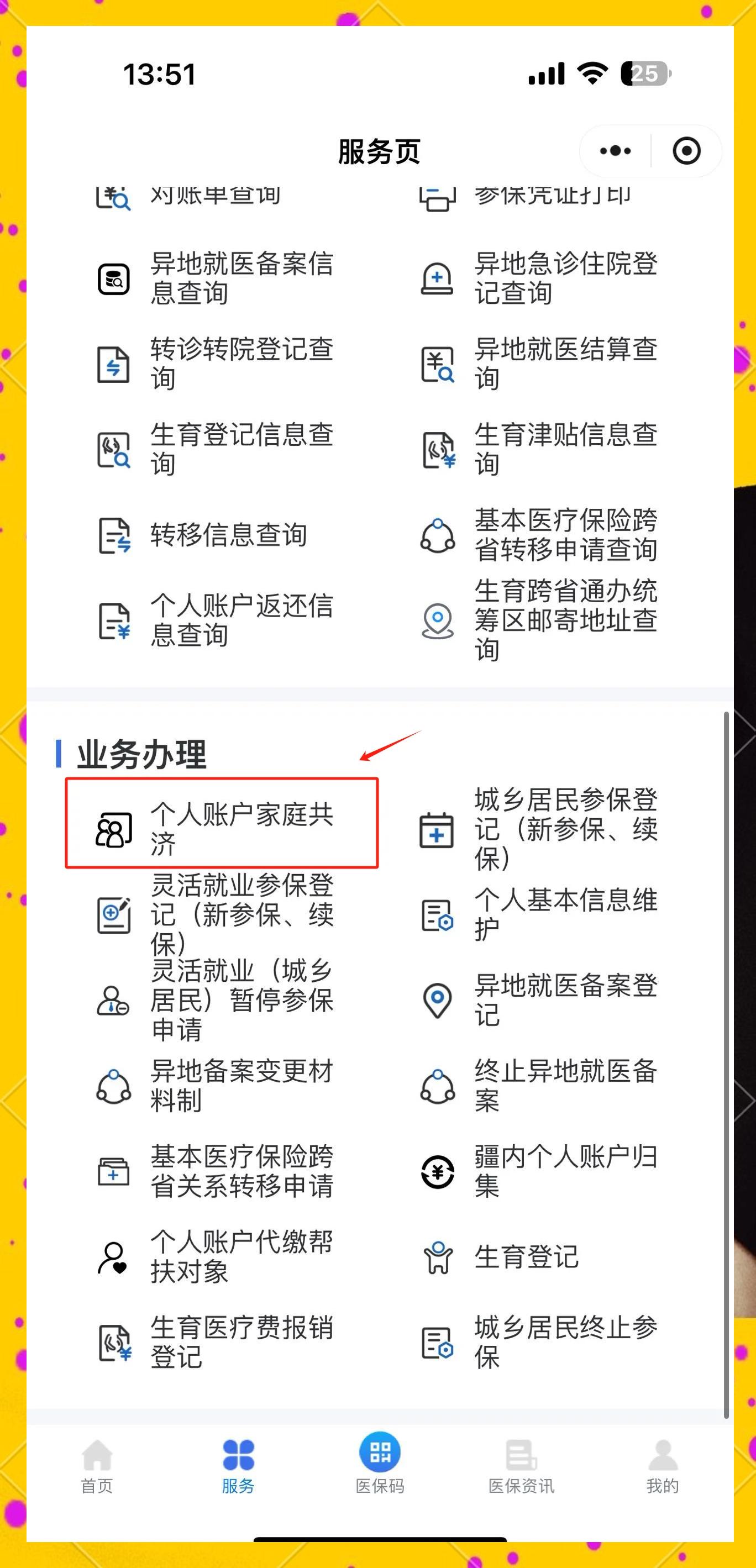Open 转诊转院登记查询

[216, 364]
